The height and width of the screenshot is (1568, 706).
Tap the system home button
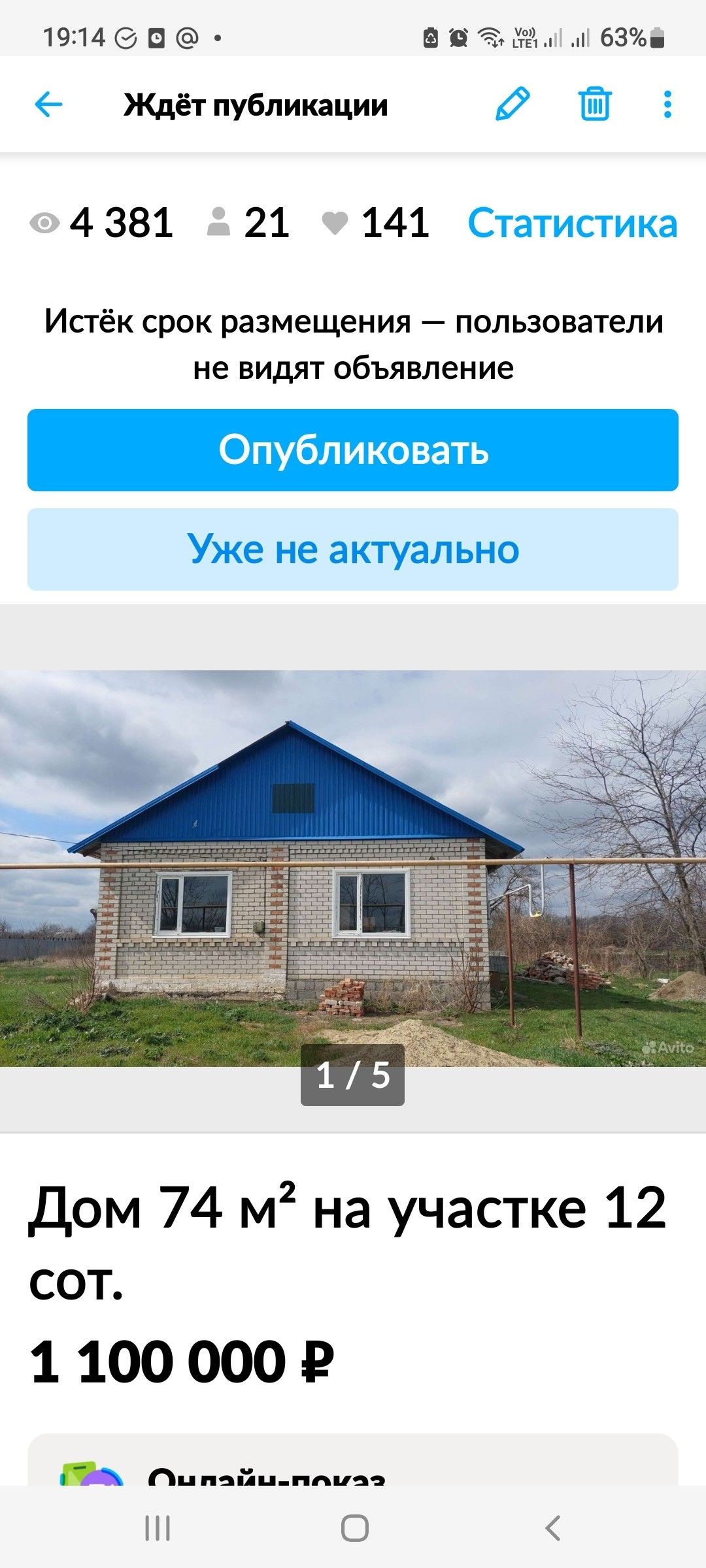click(x=354, y=1529)
